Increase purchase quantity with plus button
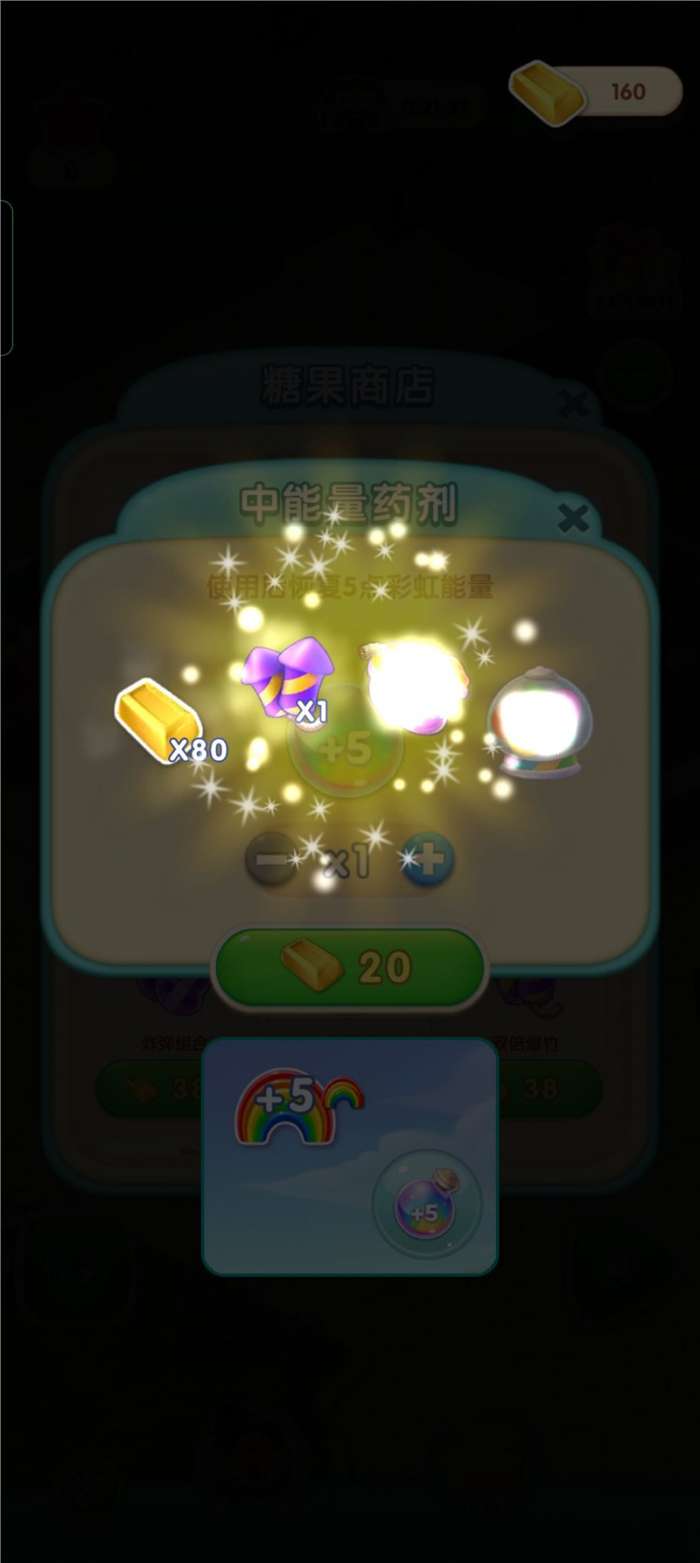The image size is (700, 1563). (x=428, y=860)
